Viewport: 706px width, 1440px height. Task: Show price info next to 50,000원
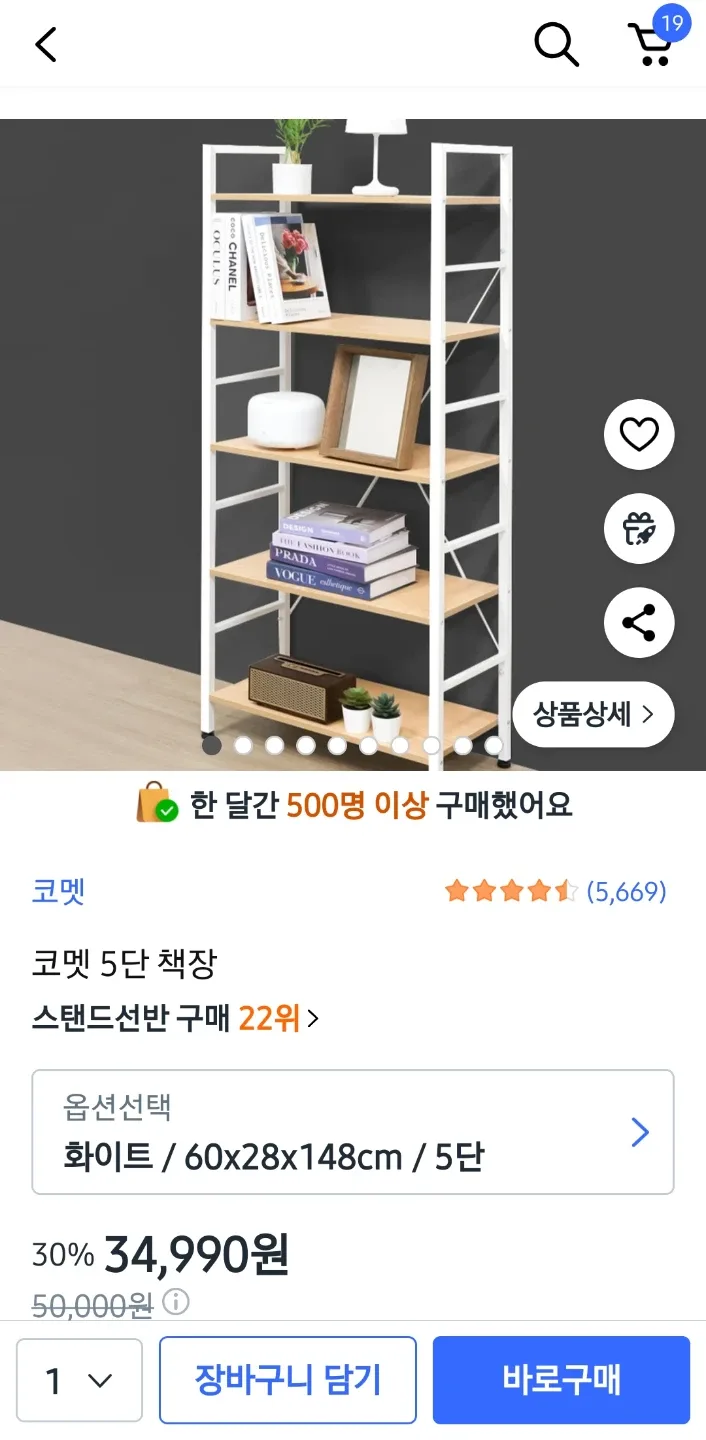176,1302
